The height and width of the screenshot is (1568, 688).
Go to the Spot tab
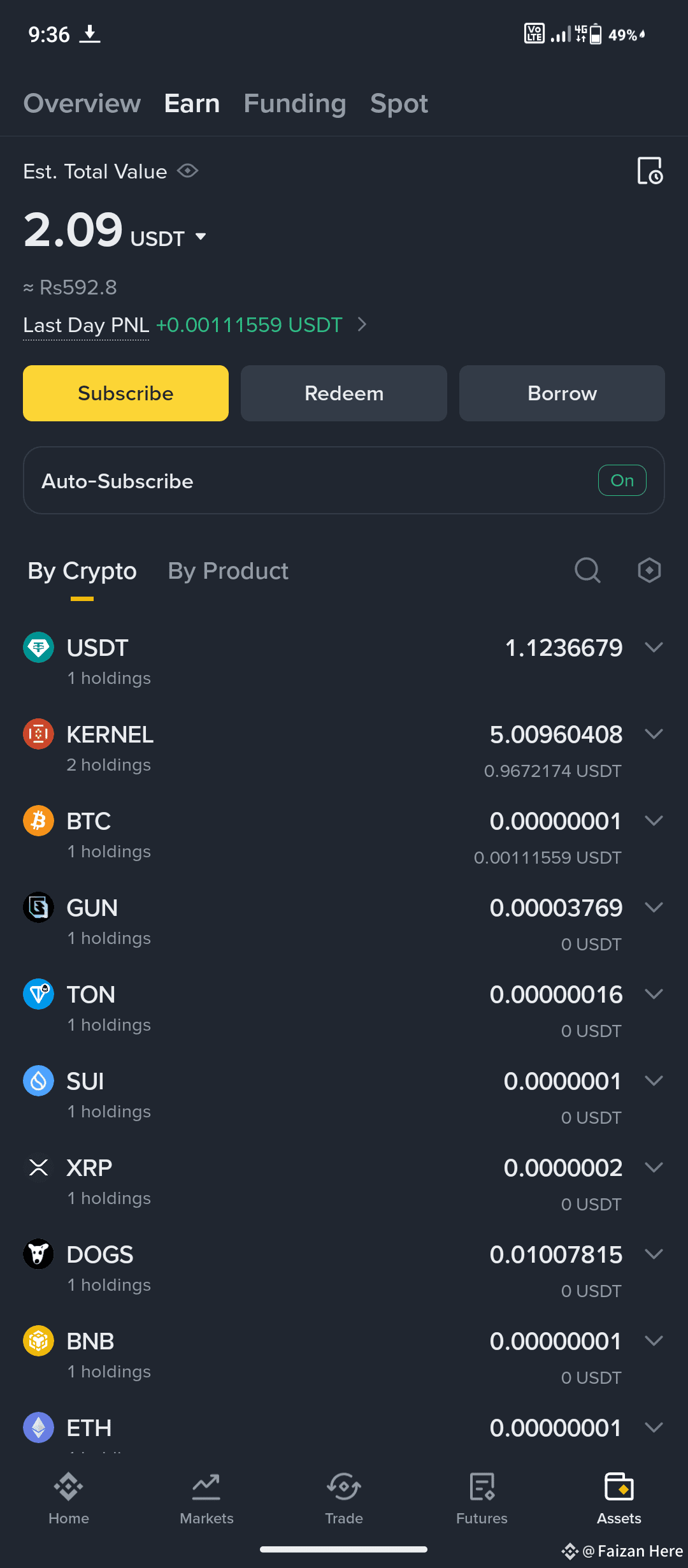point(399,103)
